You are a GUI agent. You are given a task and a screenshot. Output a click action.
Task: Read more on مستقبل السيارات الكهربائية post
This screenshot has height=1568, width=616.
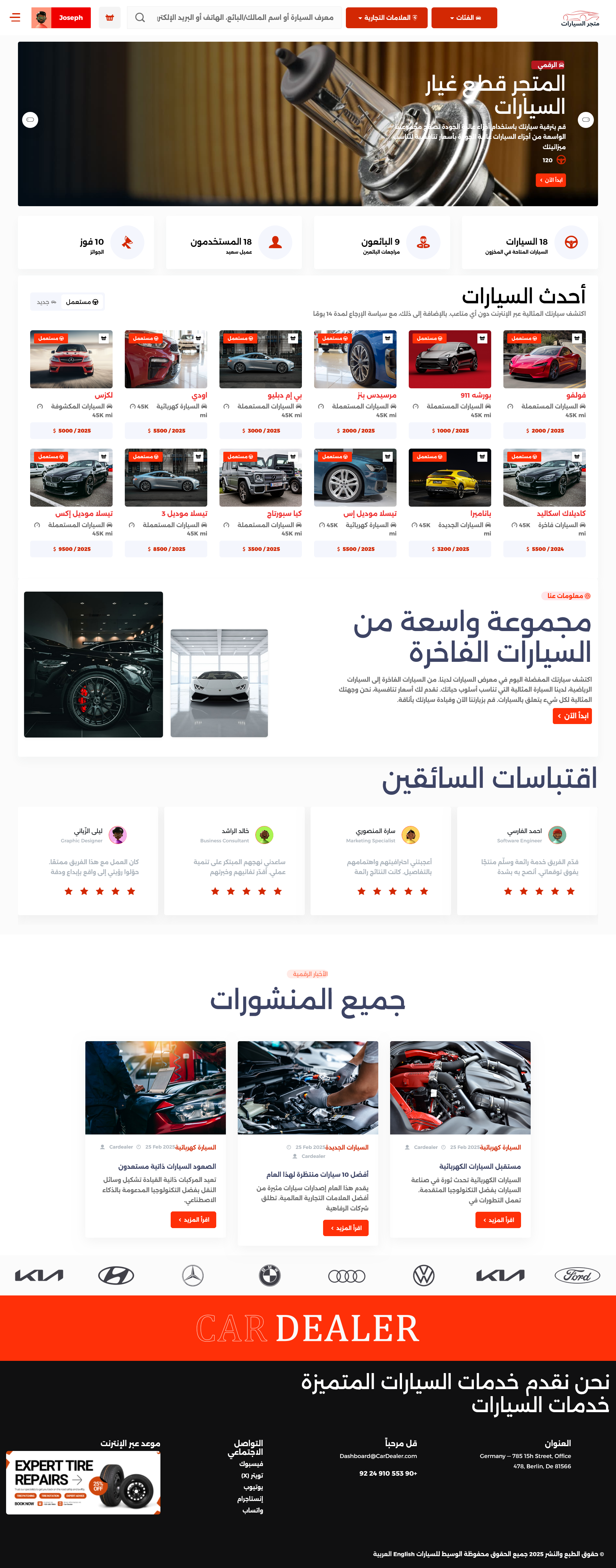[498, 1220]
